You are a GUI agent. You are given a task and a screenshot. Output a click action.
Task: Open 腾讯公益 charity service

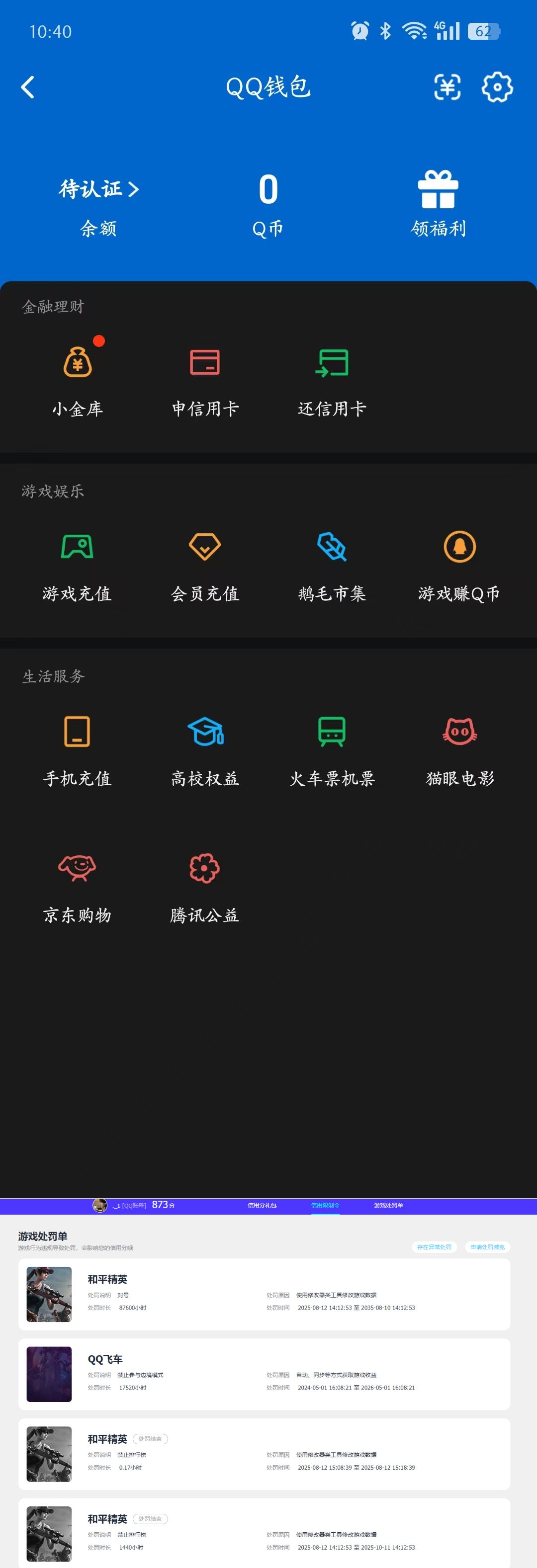(x=204, y=886)
